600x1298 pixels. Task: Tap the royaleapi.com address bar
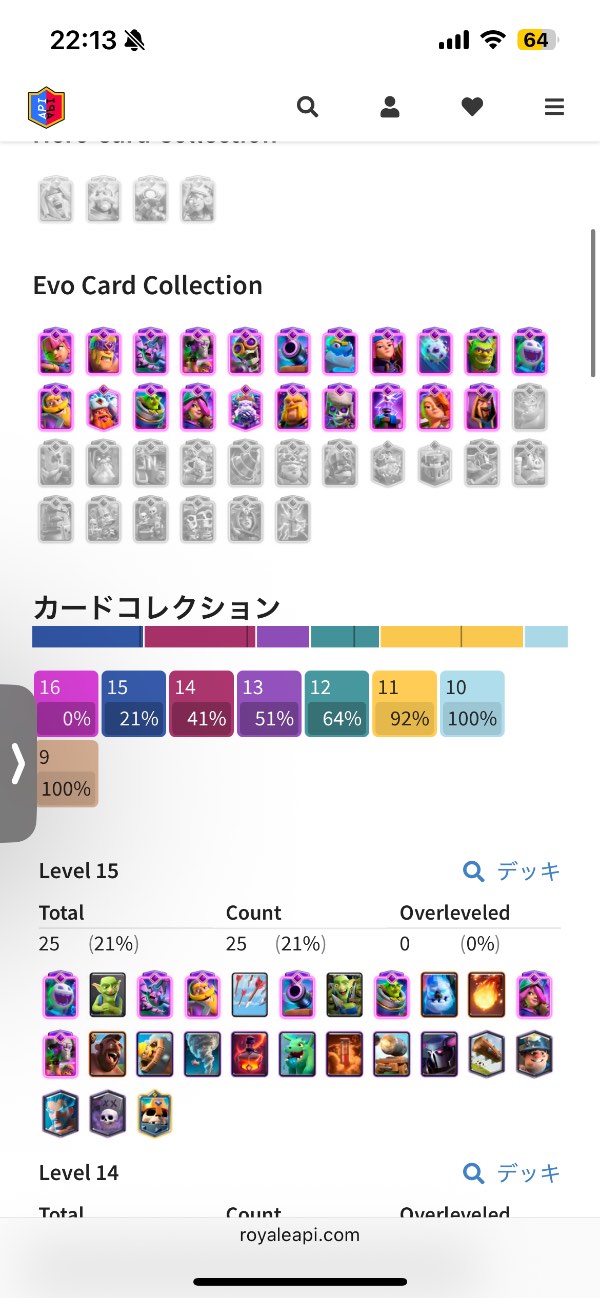(300, 1235)
